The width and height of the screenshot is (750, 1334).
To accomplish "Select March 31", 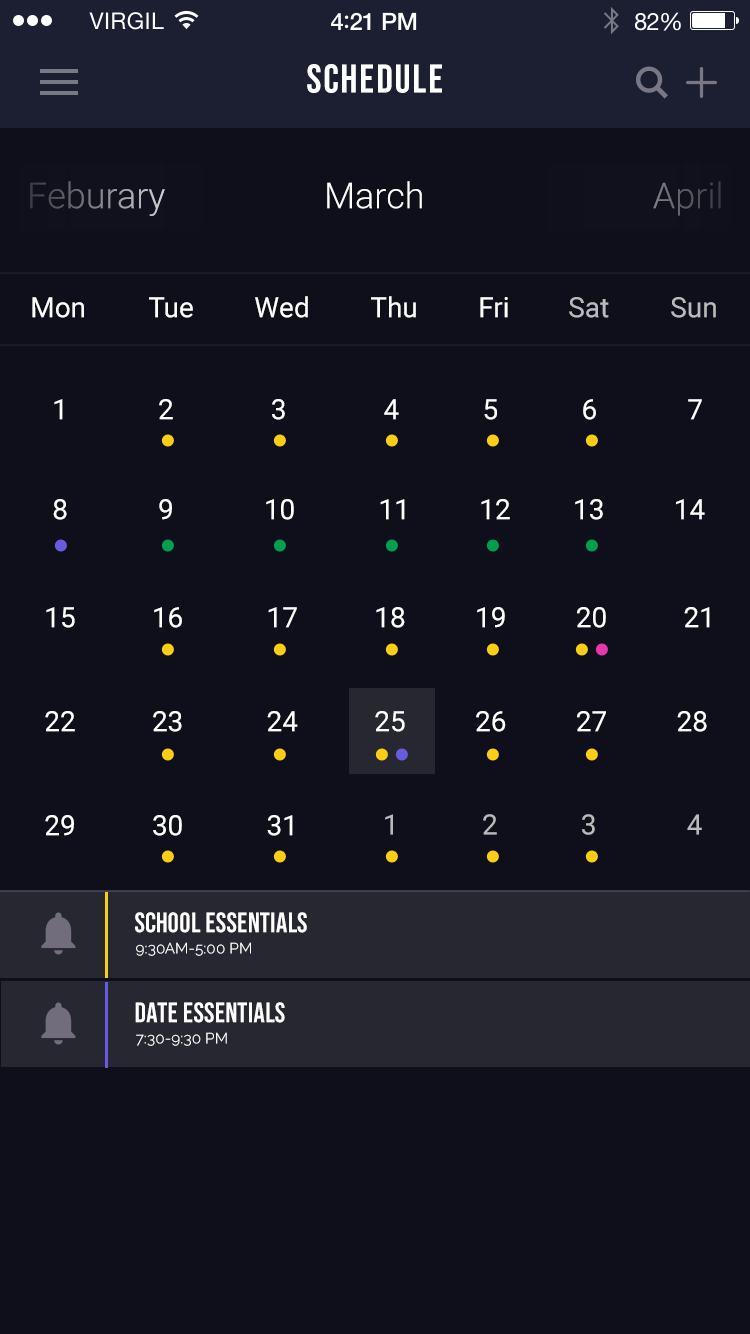I will [x=281, y=837].
